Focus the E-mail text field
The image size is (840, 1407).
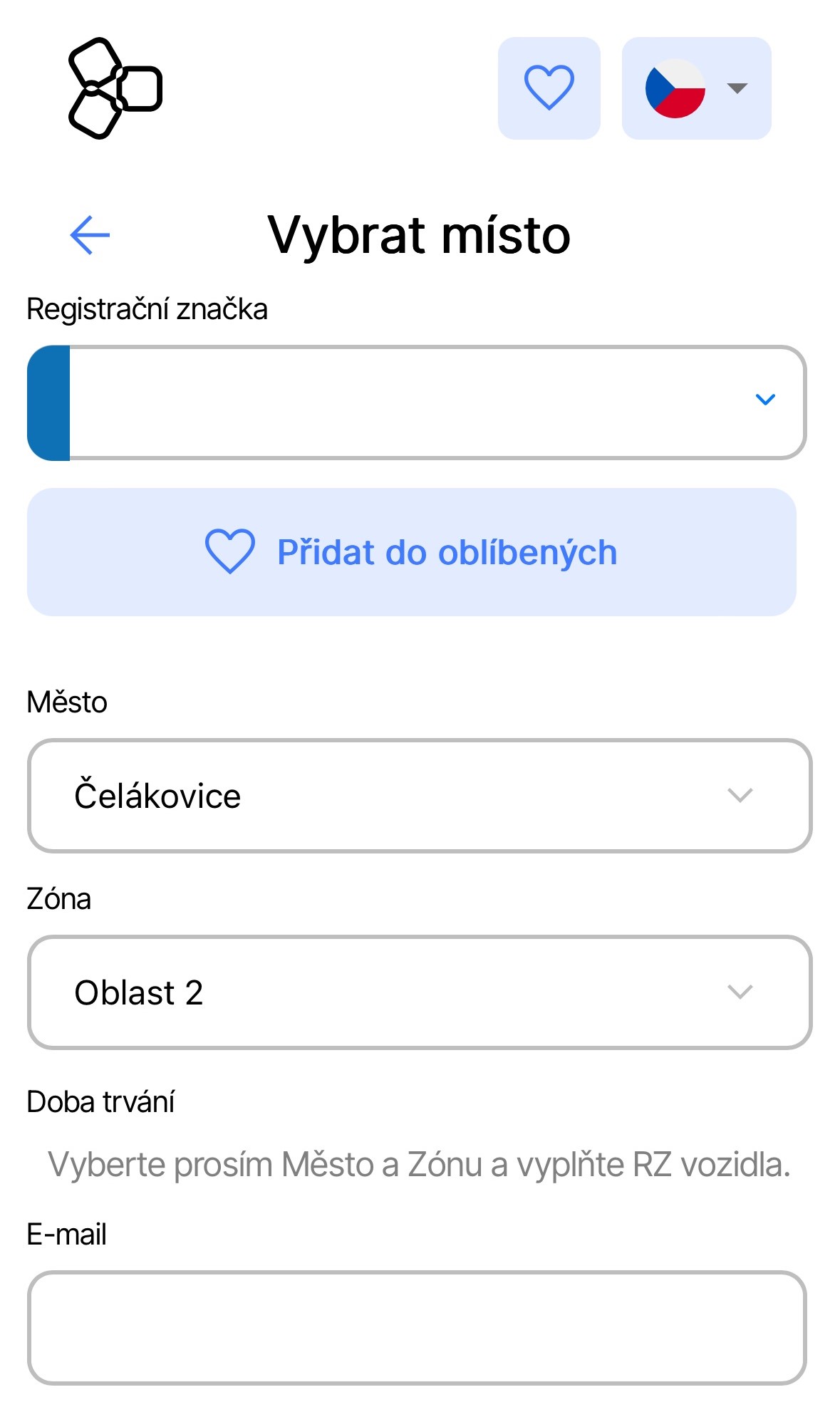coord(417,1327)
